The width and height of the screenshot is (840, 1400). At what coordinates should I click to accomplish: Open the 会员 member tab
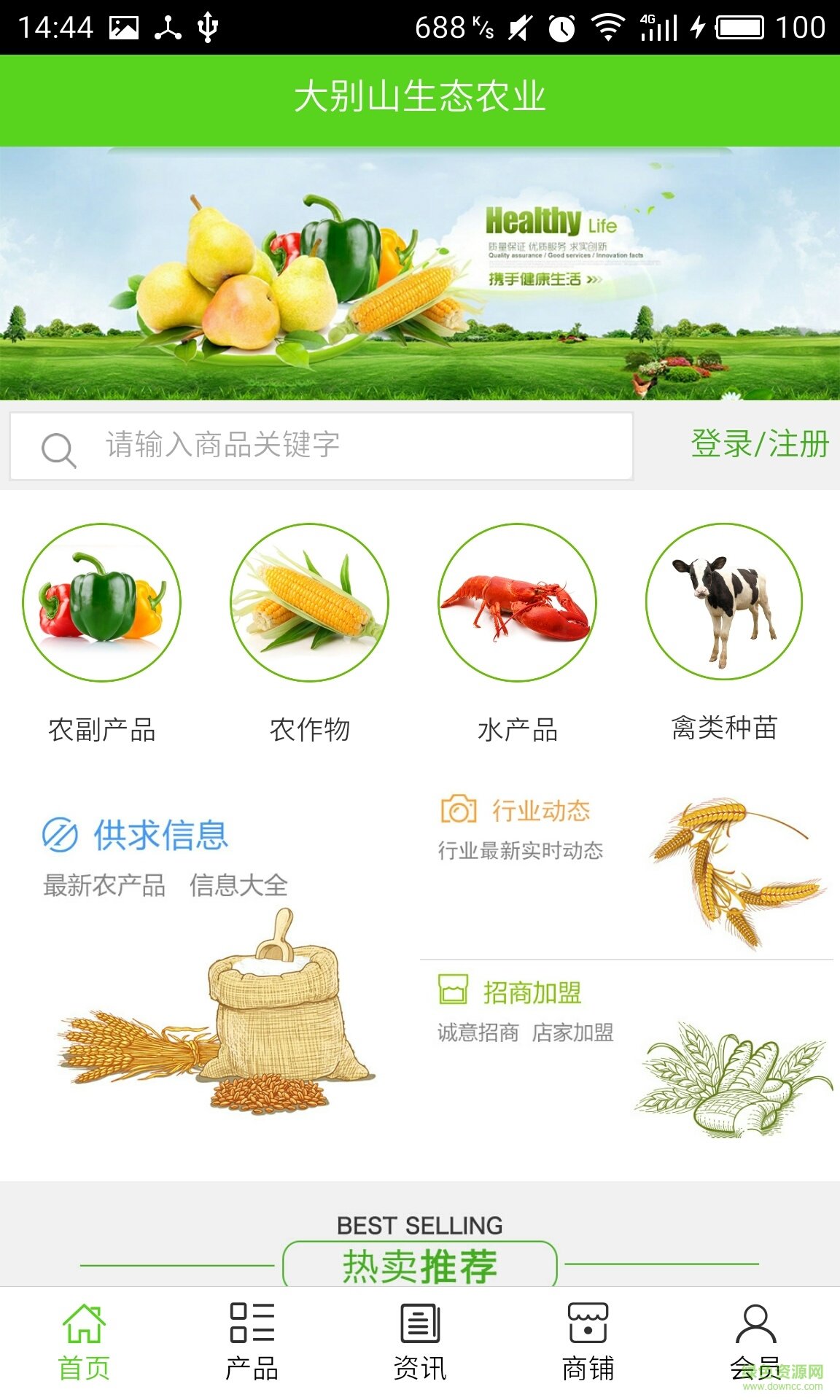tap(755, 1345)
